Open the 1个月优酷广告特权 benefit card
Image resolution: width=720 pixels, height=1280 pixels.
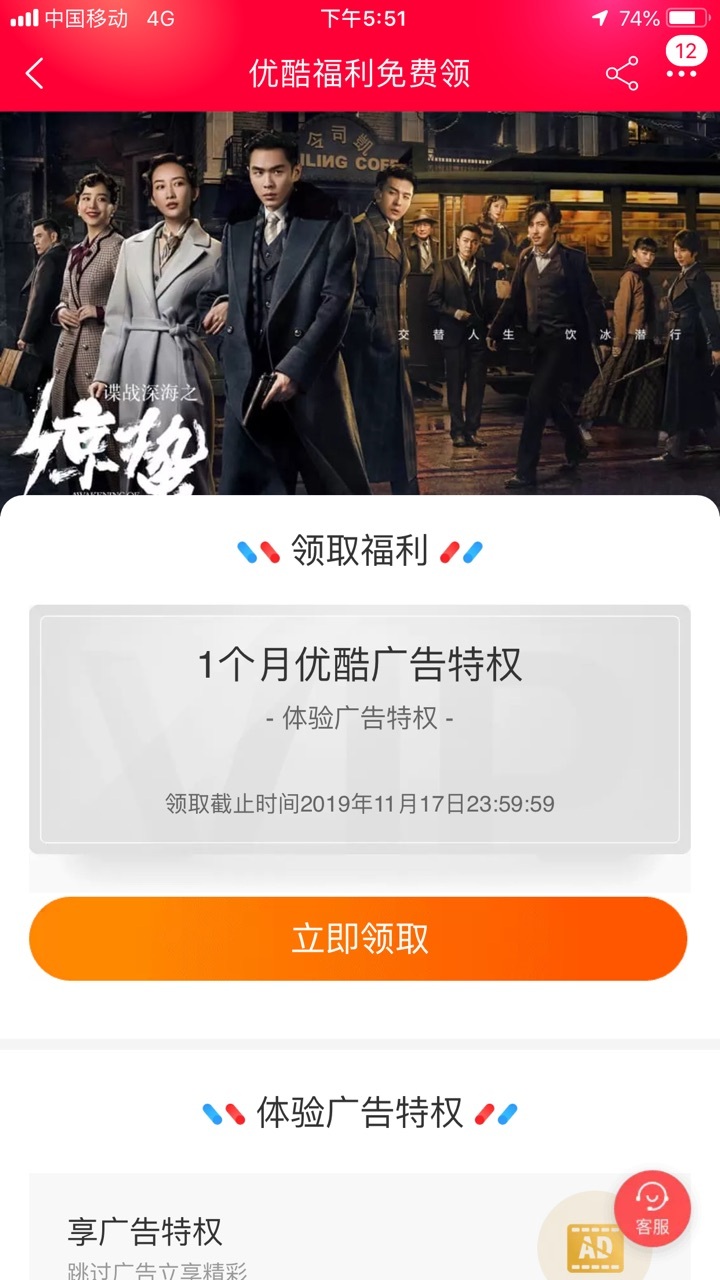359,729
